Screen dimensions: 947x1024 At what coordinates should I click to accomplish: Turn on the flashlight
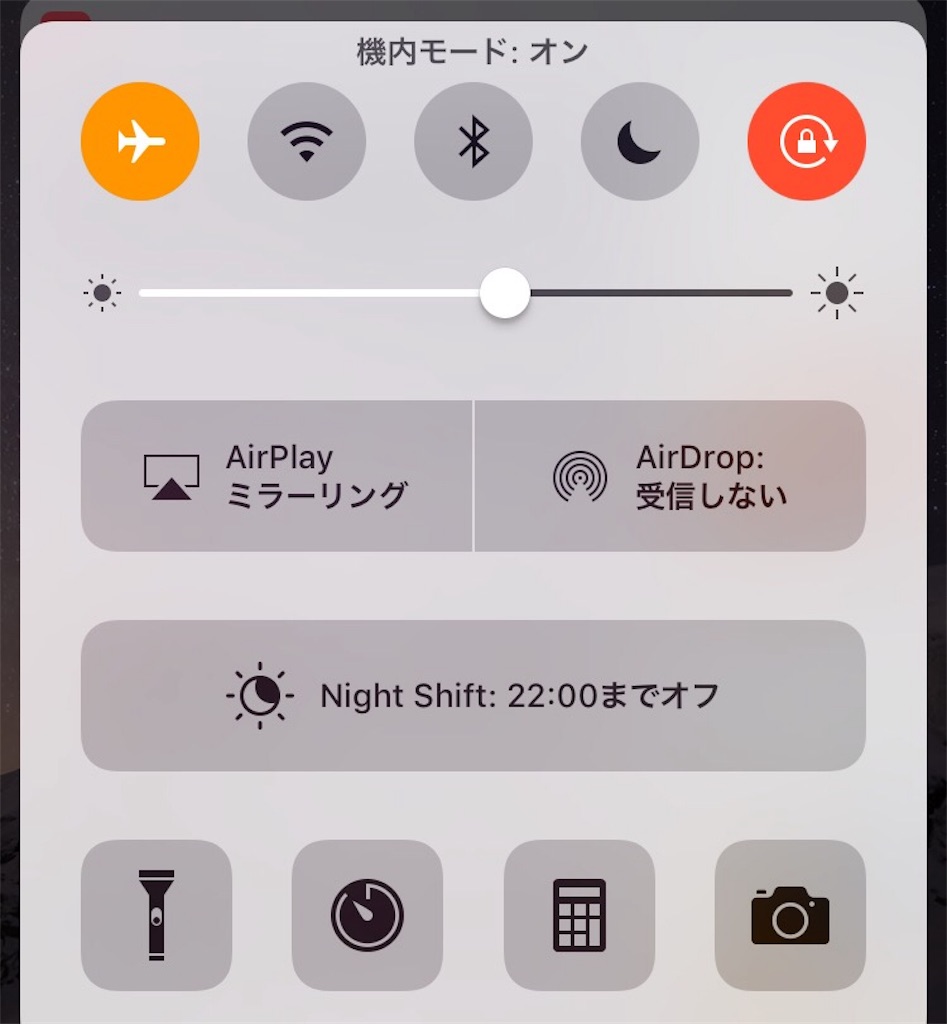click(156, 914)
